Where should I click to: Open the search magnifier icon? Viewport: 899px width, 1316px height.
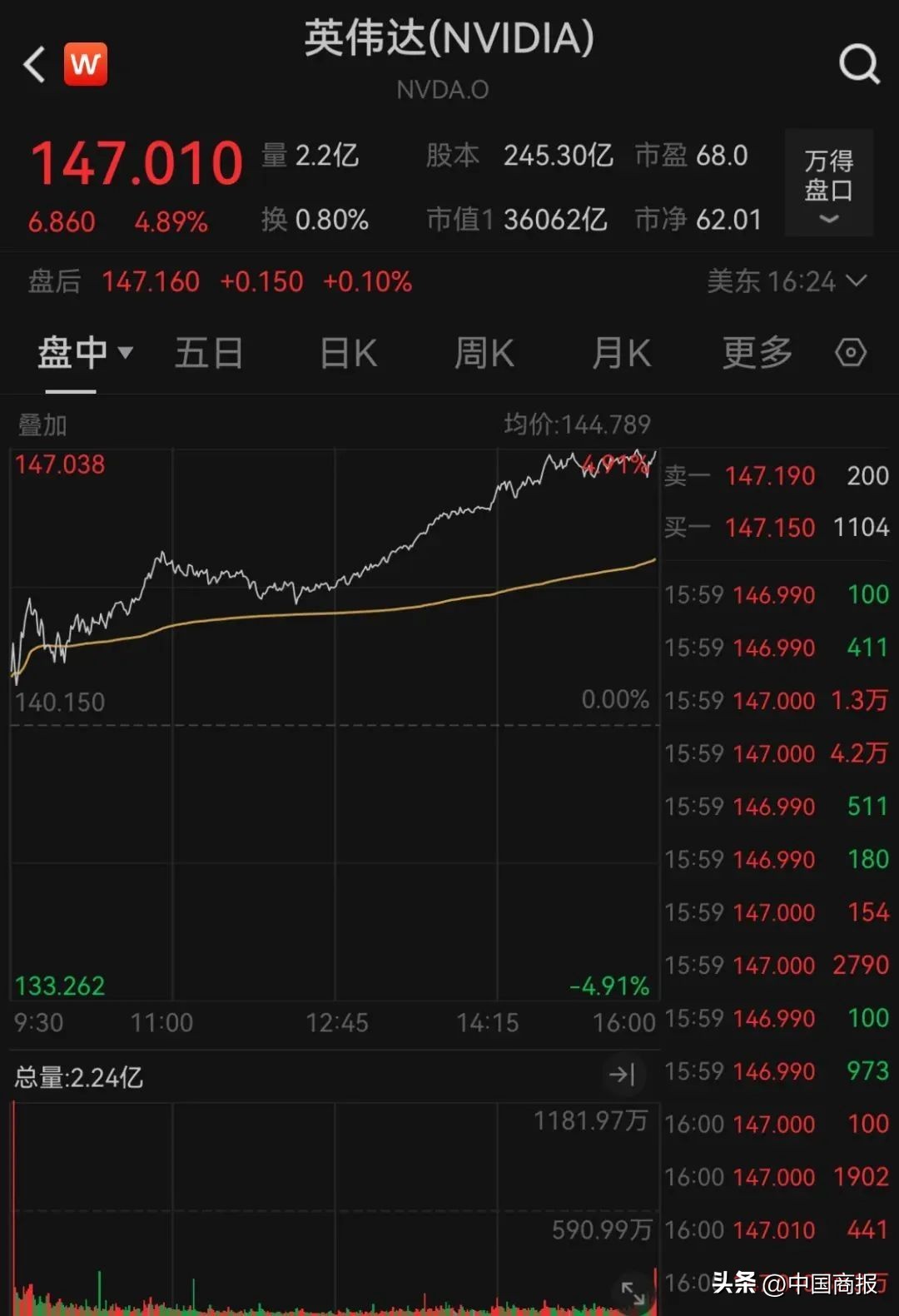pos(859,63)
